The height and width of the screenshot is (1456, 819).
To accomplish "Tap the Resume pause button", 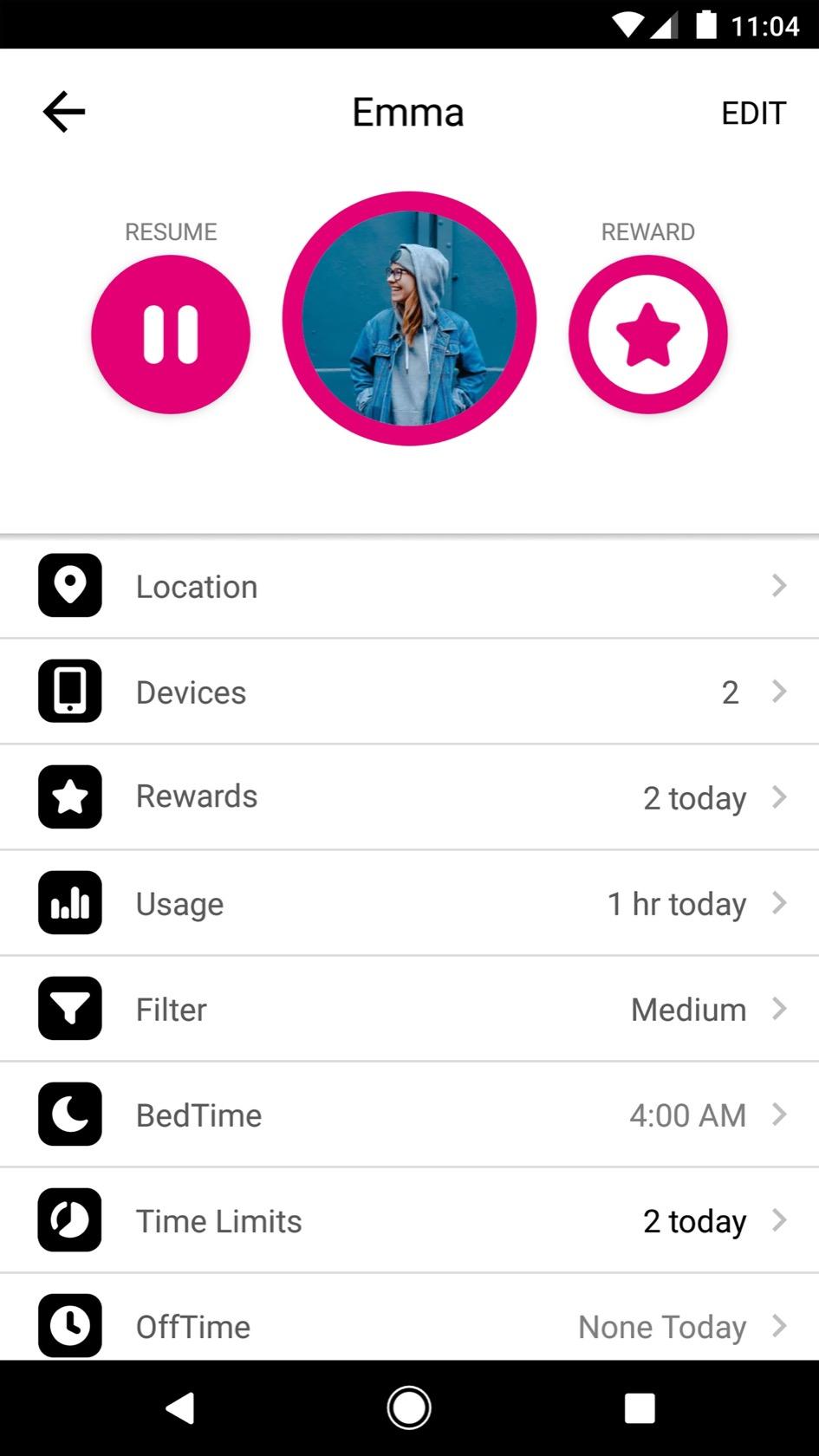I will pyautogui.click(x=171, y=335).
